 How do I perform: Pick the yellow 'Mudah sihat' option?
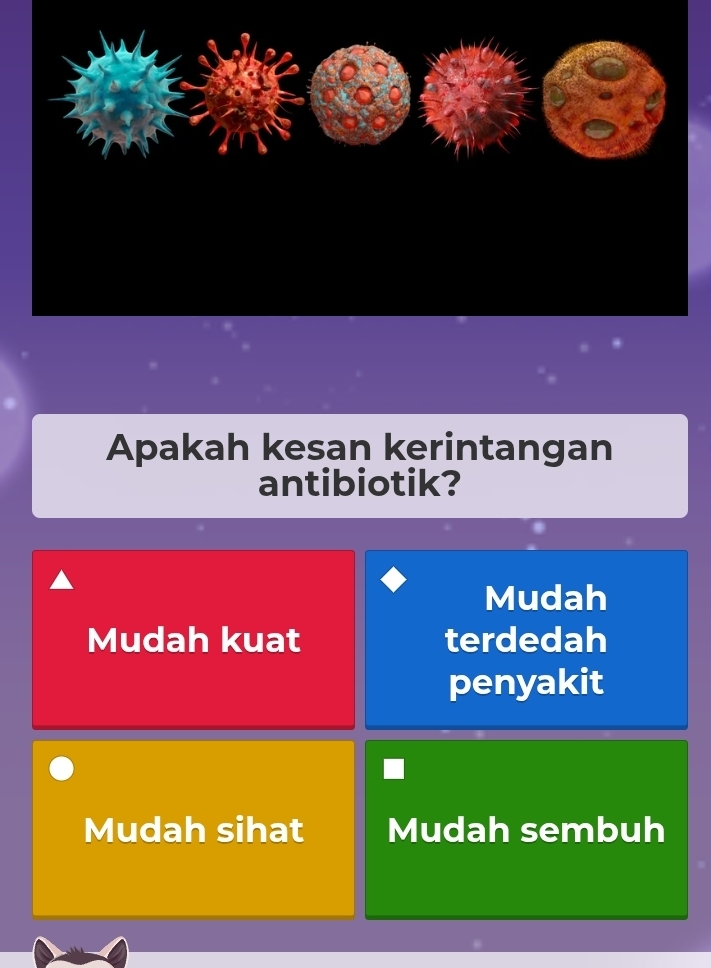(193, 829)
